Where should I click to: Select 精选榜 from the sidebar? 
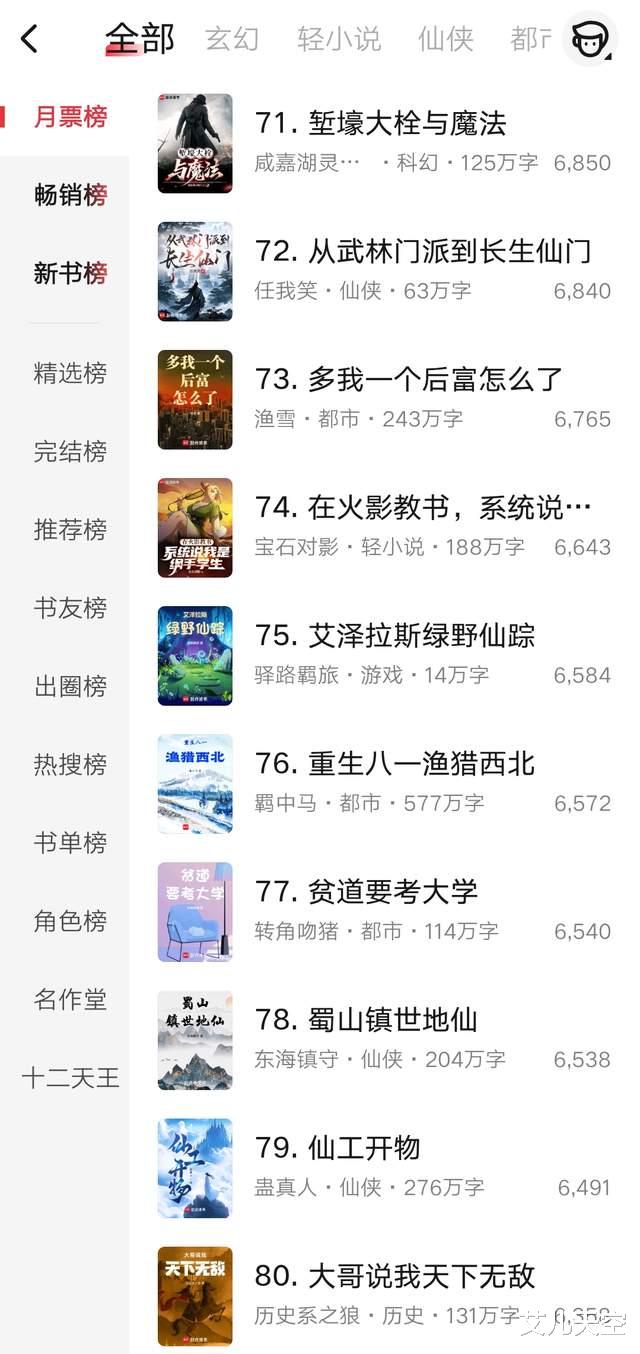(x=70, y=373)
